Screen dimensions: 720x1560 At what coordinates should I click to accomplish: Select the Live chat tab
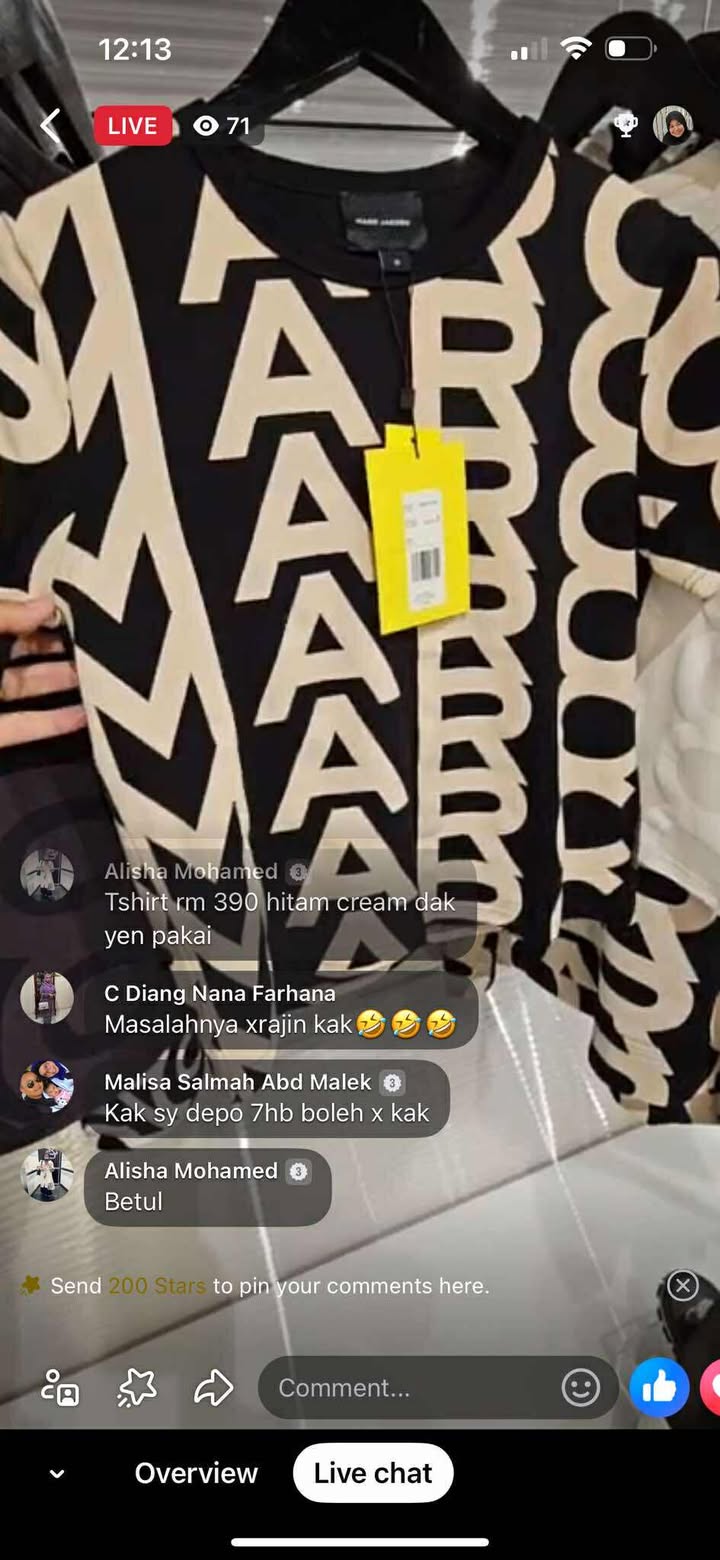coord(373,1473)
